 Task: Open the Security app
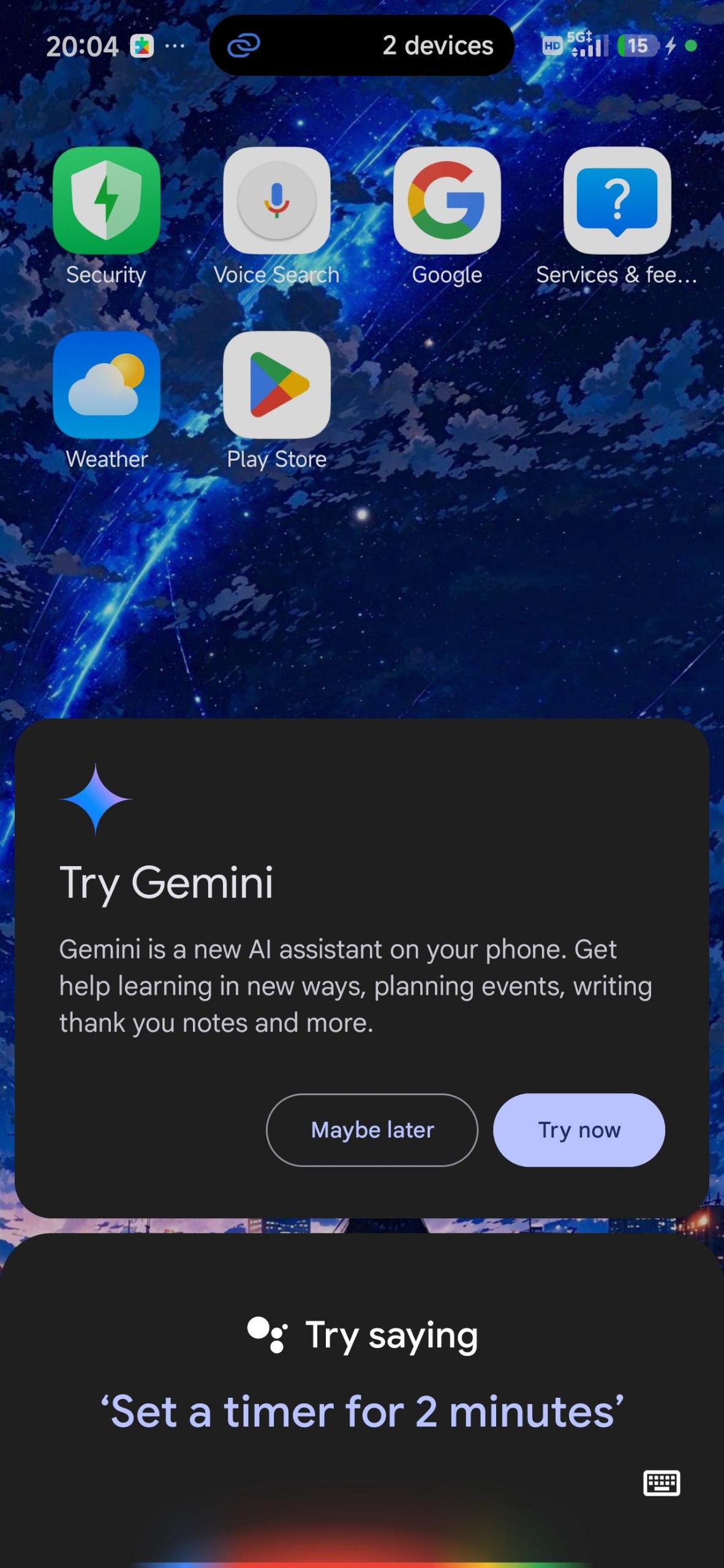(107, 201)
